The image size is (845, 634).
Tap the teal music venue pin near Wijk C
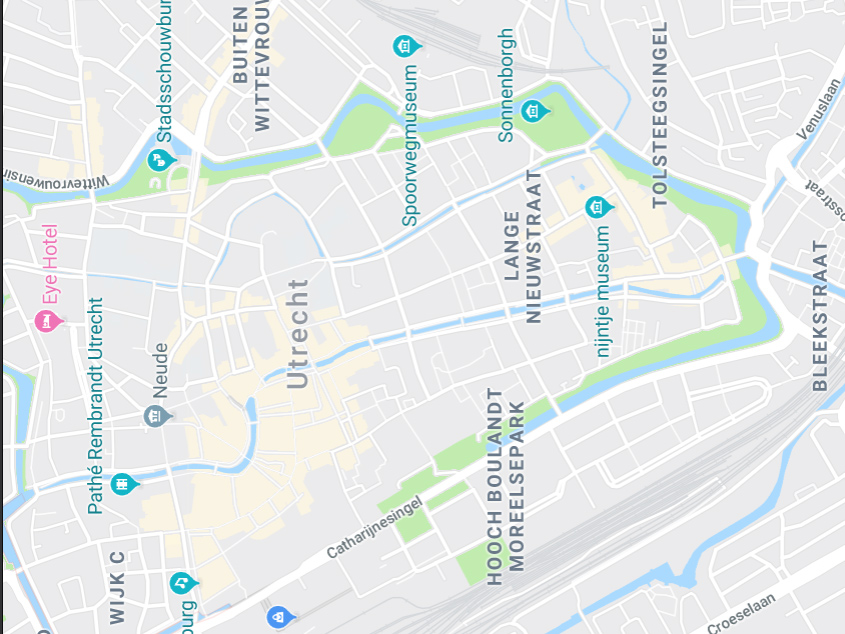click(x=181, y=582)
